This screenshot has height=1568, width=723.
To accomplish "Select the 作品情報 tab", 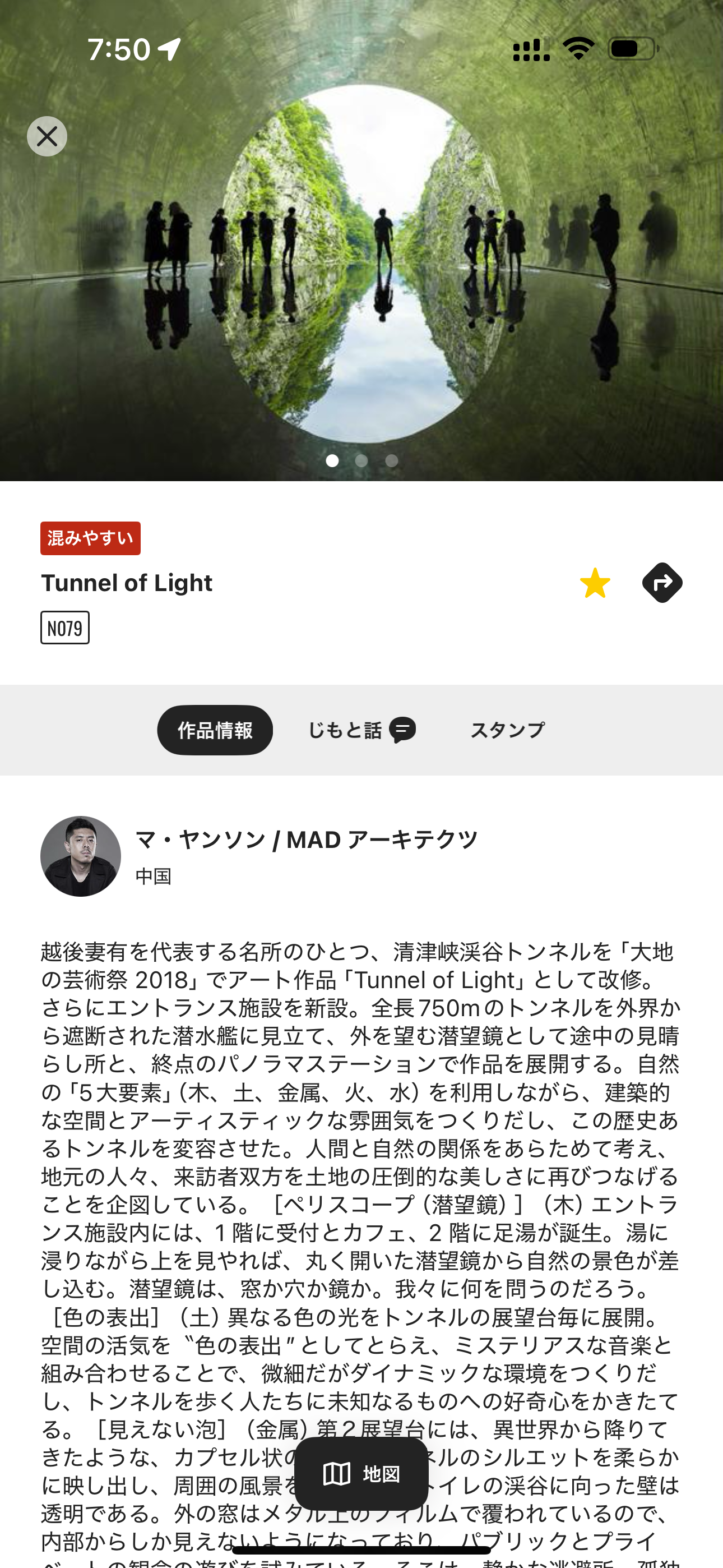I will (x=215, y=730).
